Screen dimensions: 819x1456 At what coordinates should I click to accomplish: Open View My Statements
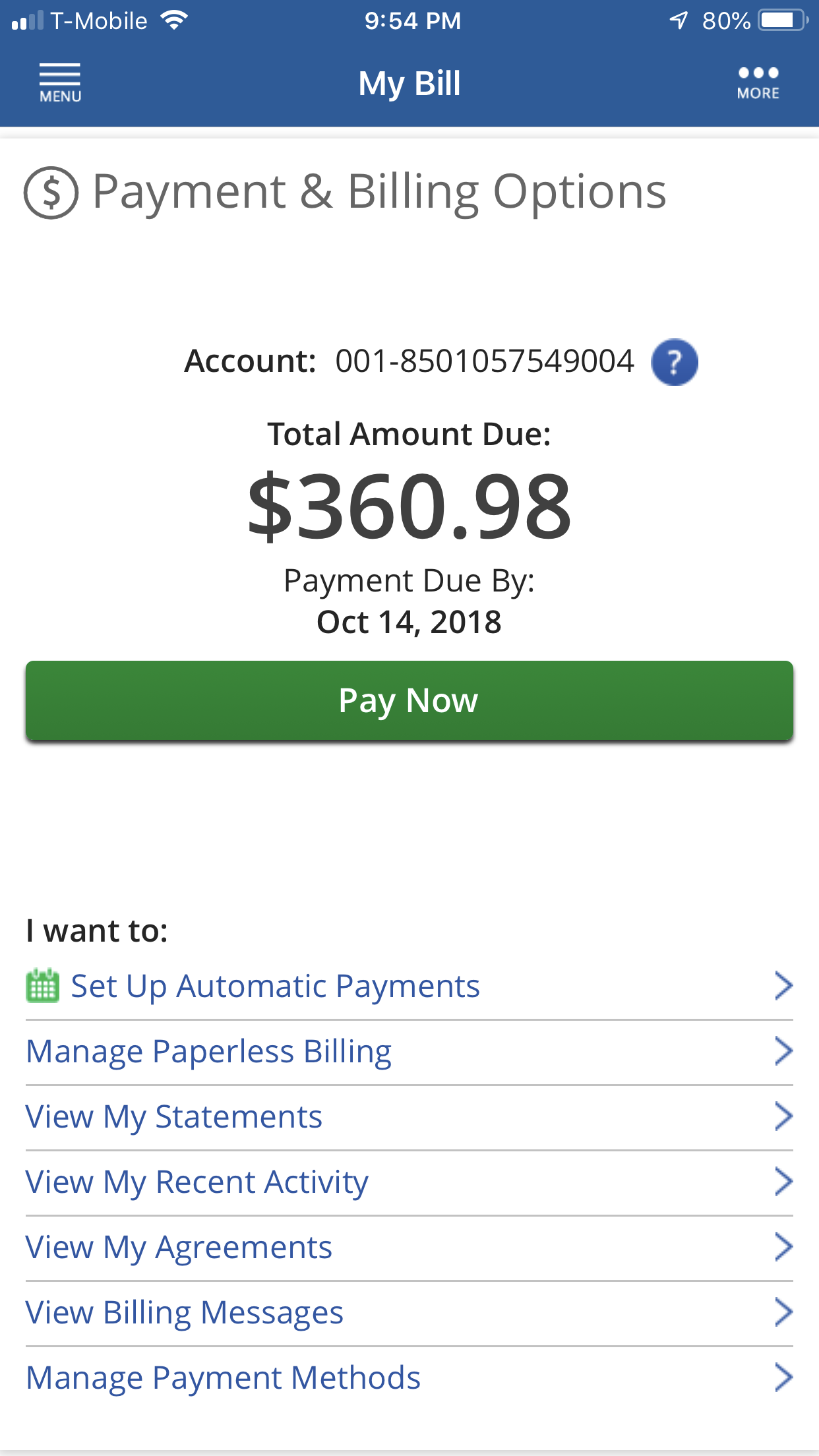(x=409, y=1117)
